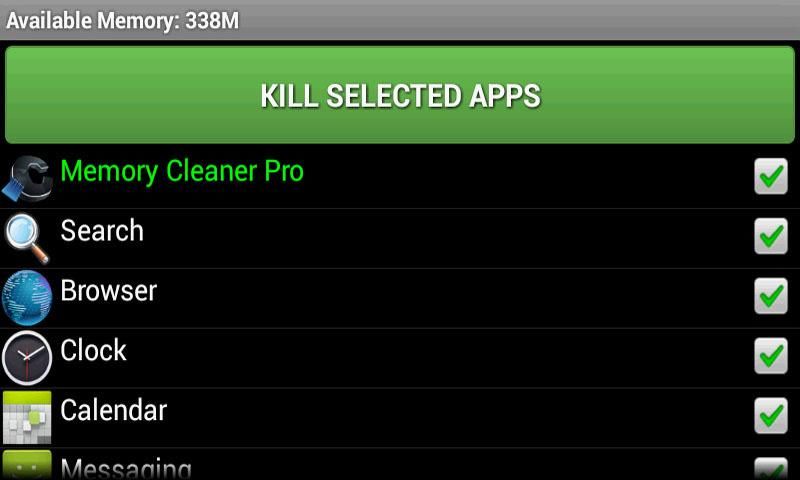The image size is (800, 480).
Task: Uncheck the Browser checkbox
Action: 771,296
